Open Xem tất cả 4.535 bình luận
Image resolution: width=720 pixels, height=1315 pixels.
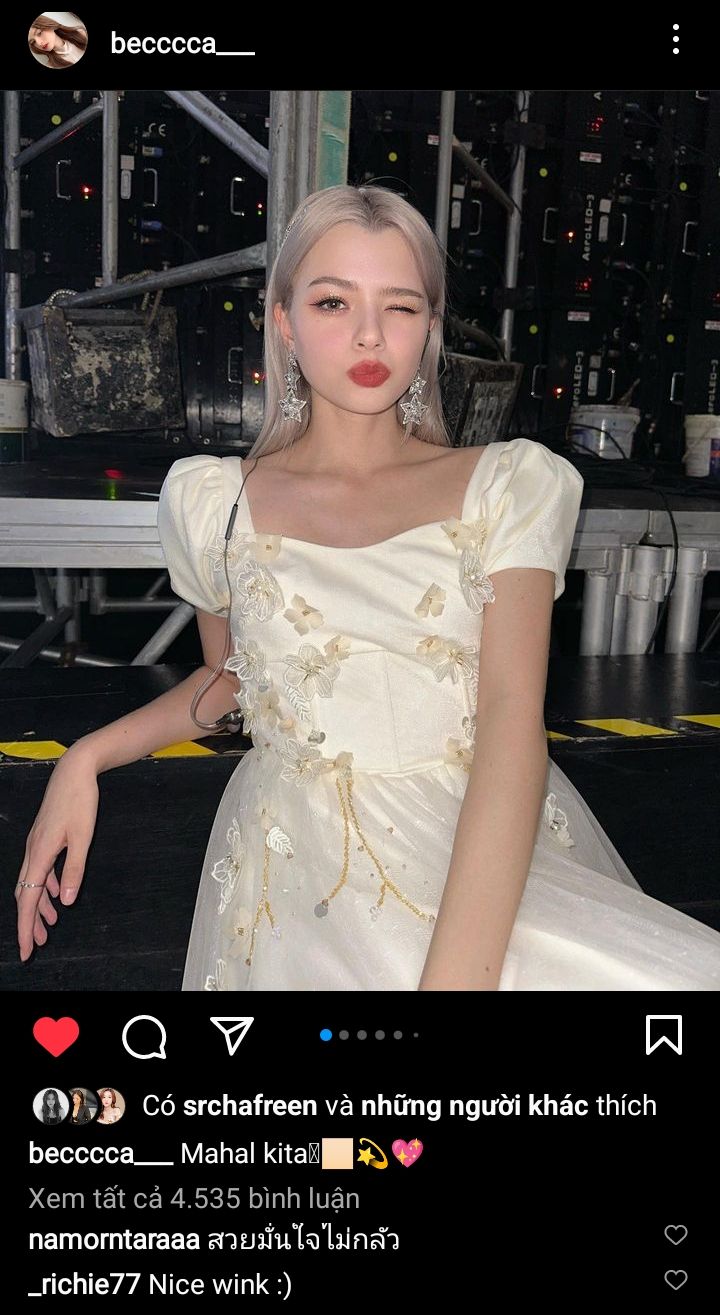194,1198
